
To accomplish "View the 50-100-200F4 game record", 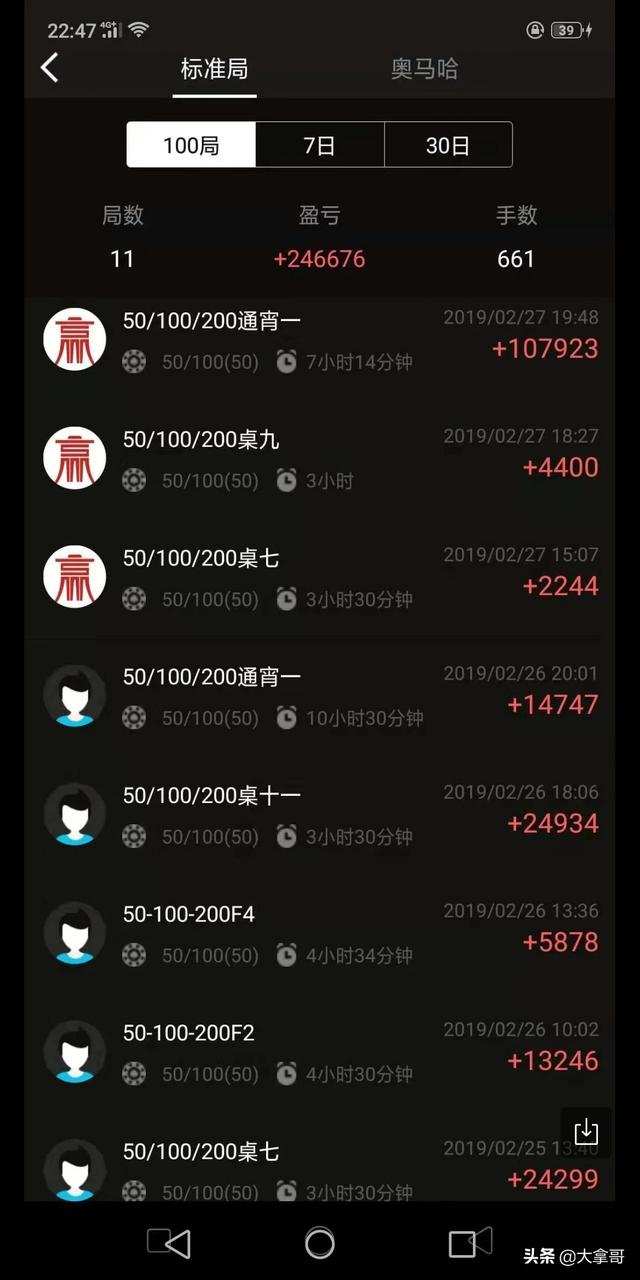I will point(320,934).
